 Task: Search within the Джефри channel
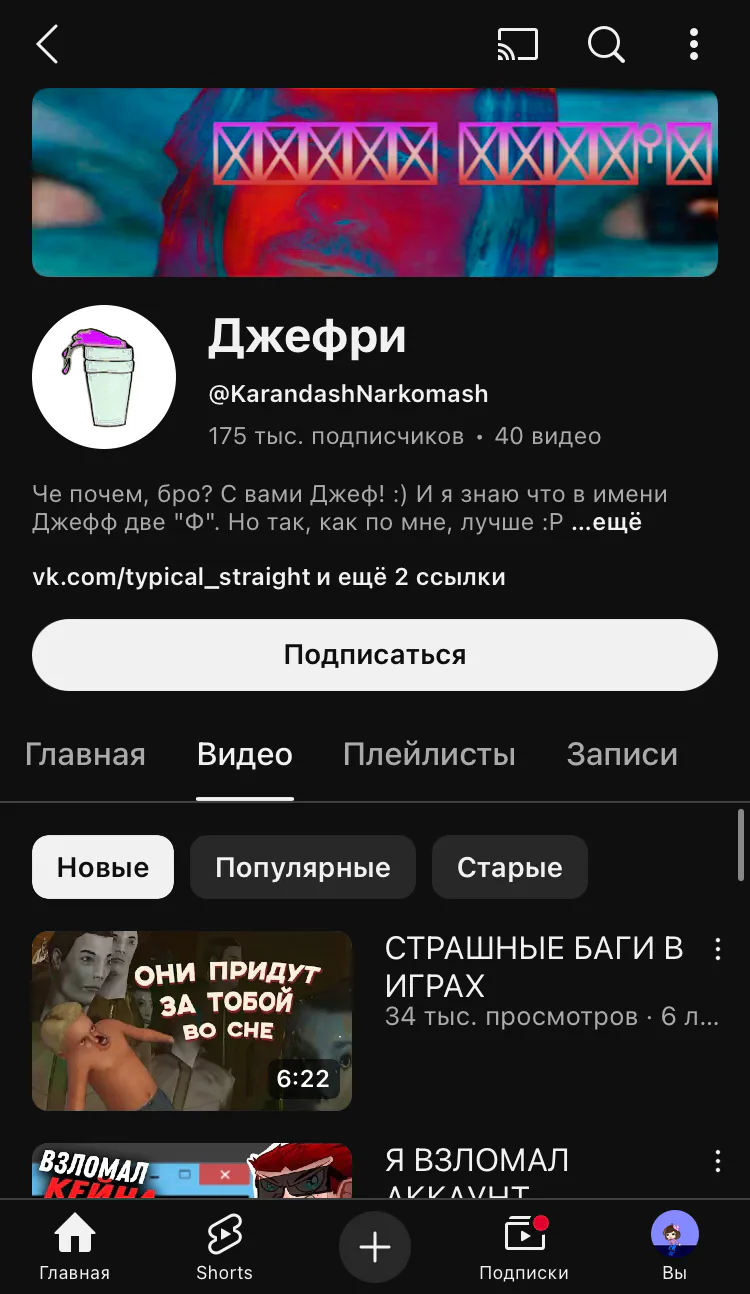[x=606, y=45]
